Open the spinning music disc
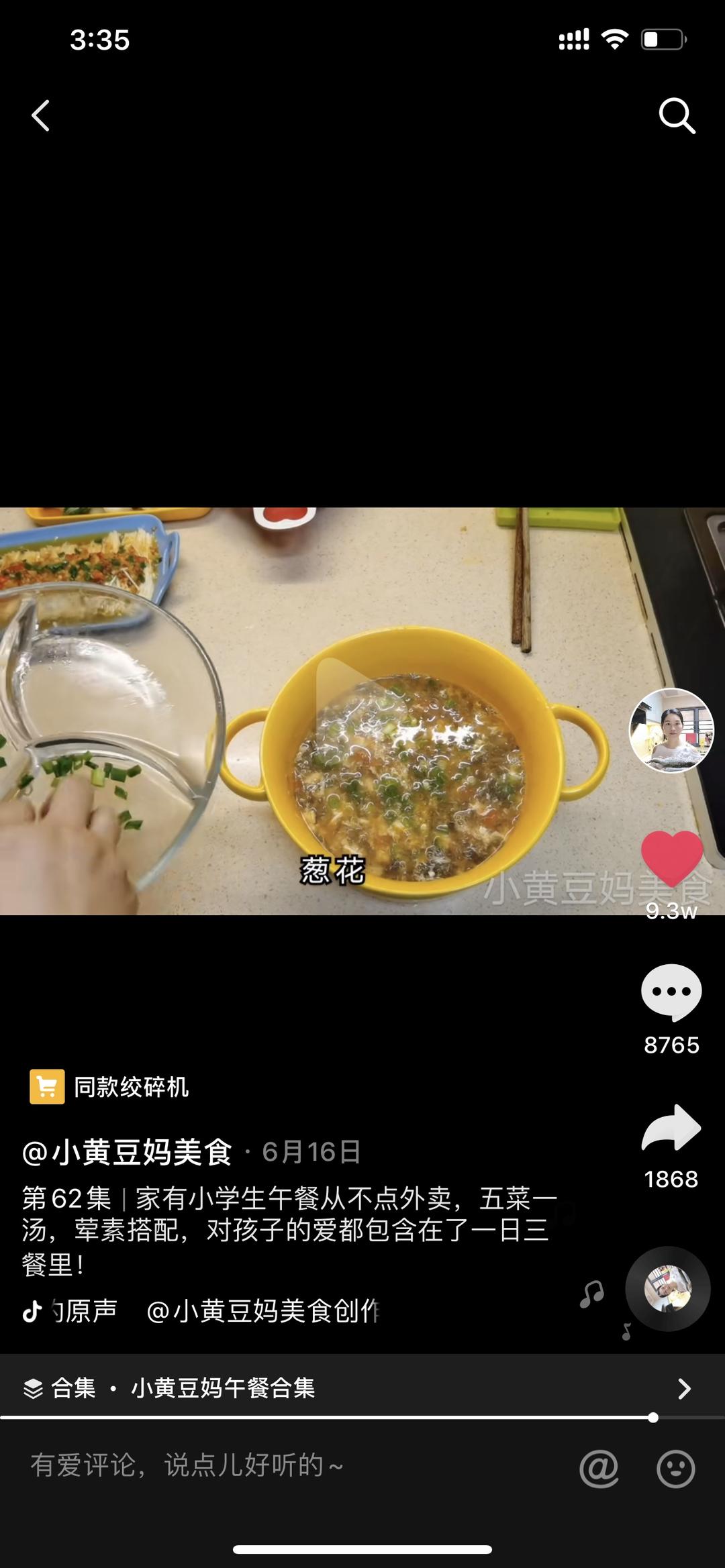Screen dimensions: 725x1568 [667, 1288]
